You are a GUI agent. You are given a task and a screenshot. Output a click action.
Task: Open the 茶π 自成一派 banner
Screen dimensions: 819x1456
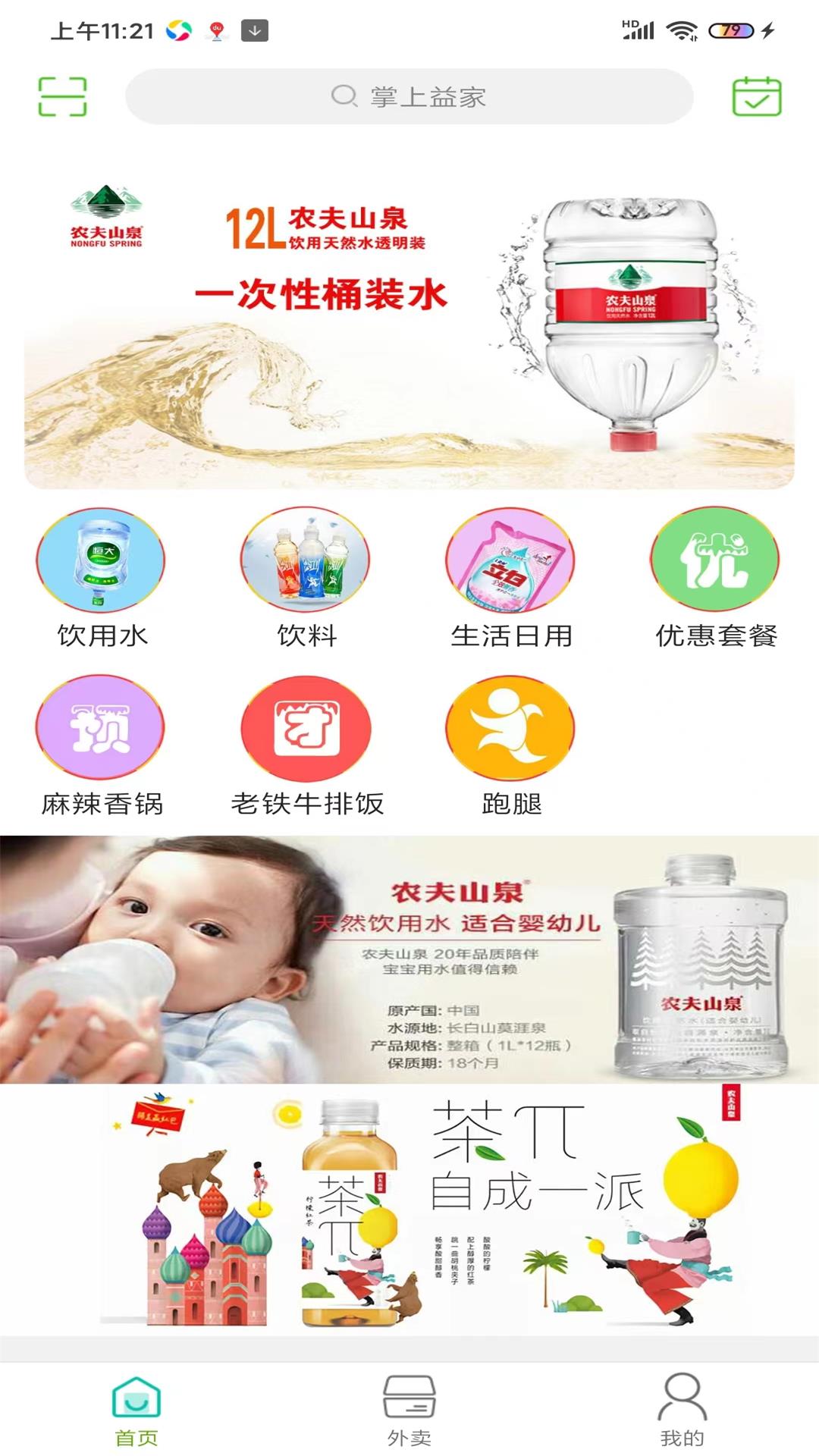(x=409, y=1210)
